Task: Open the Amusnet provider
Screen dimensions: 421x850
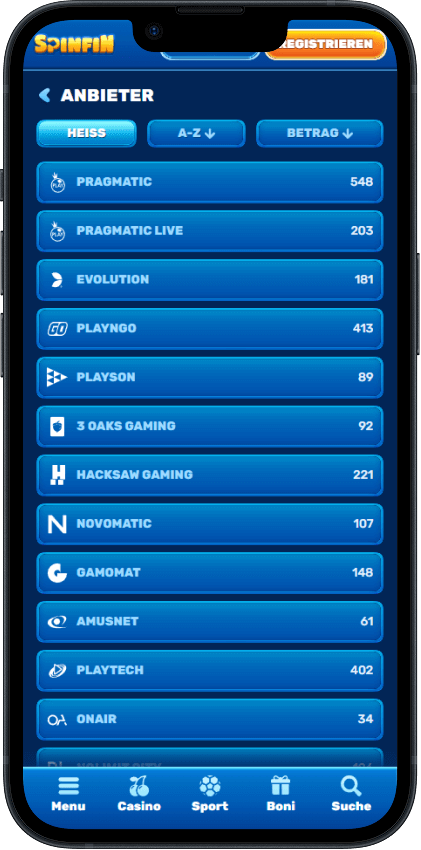Action: 210,621
